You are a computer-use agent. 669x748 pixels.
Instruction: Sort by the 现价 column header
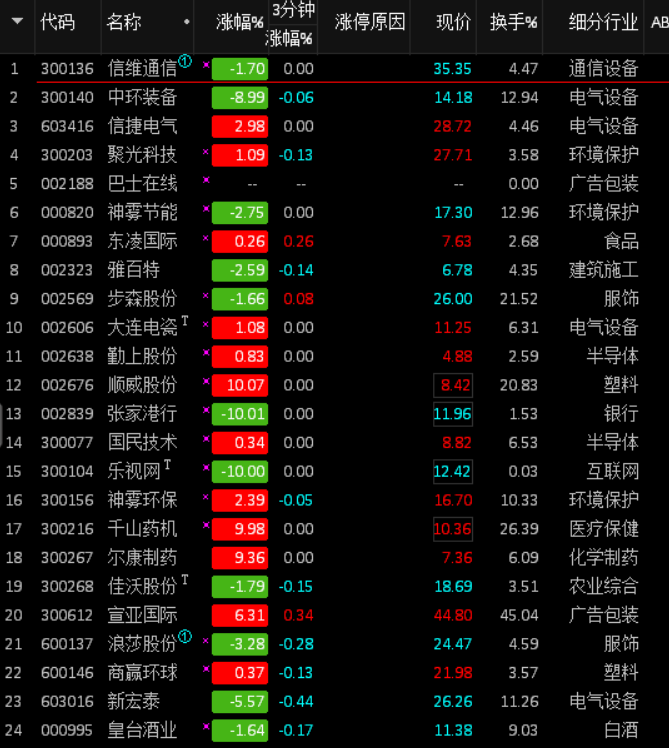(x=453, y=22)
